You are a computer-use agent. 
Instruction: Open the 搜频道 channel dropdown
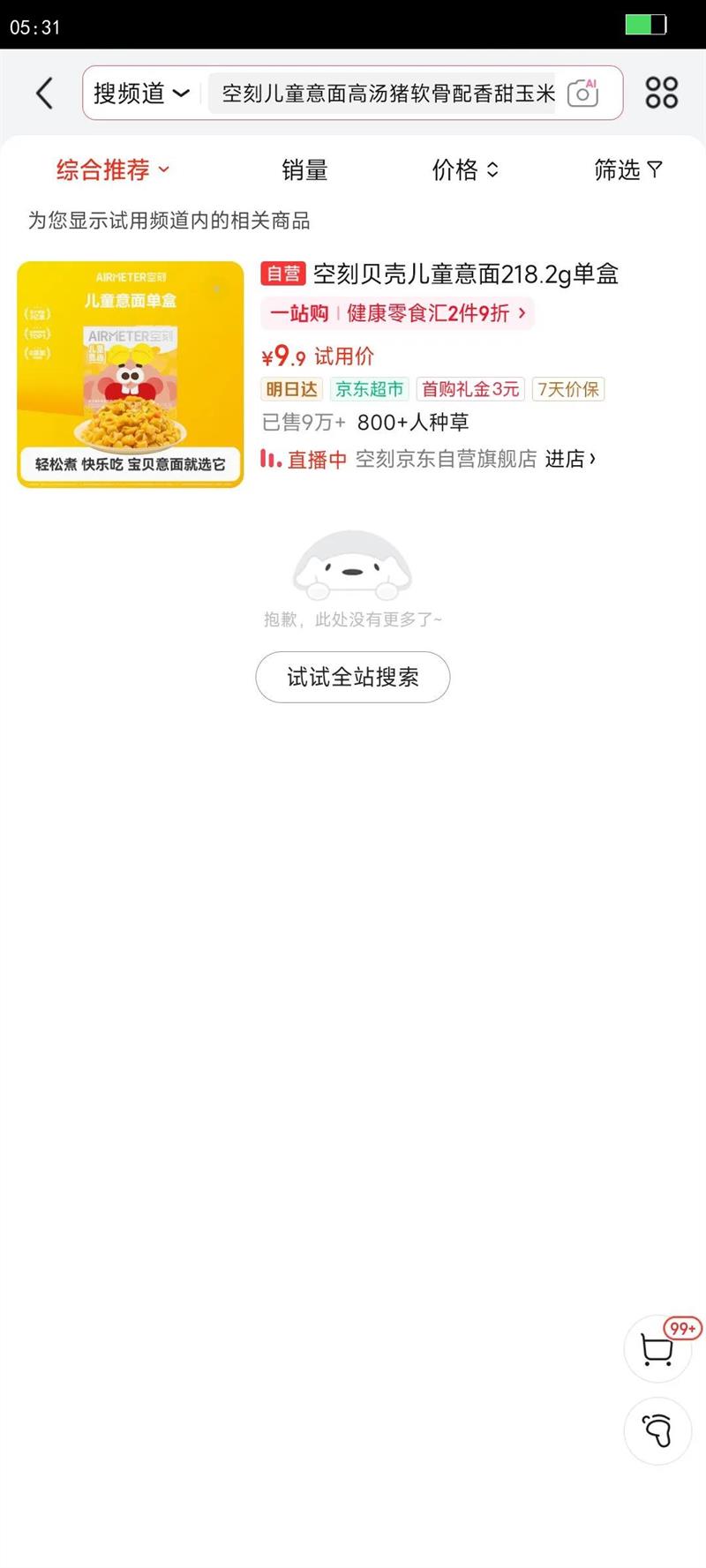click(x=139, y=93)
